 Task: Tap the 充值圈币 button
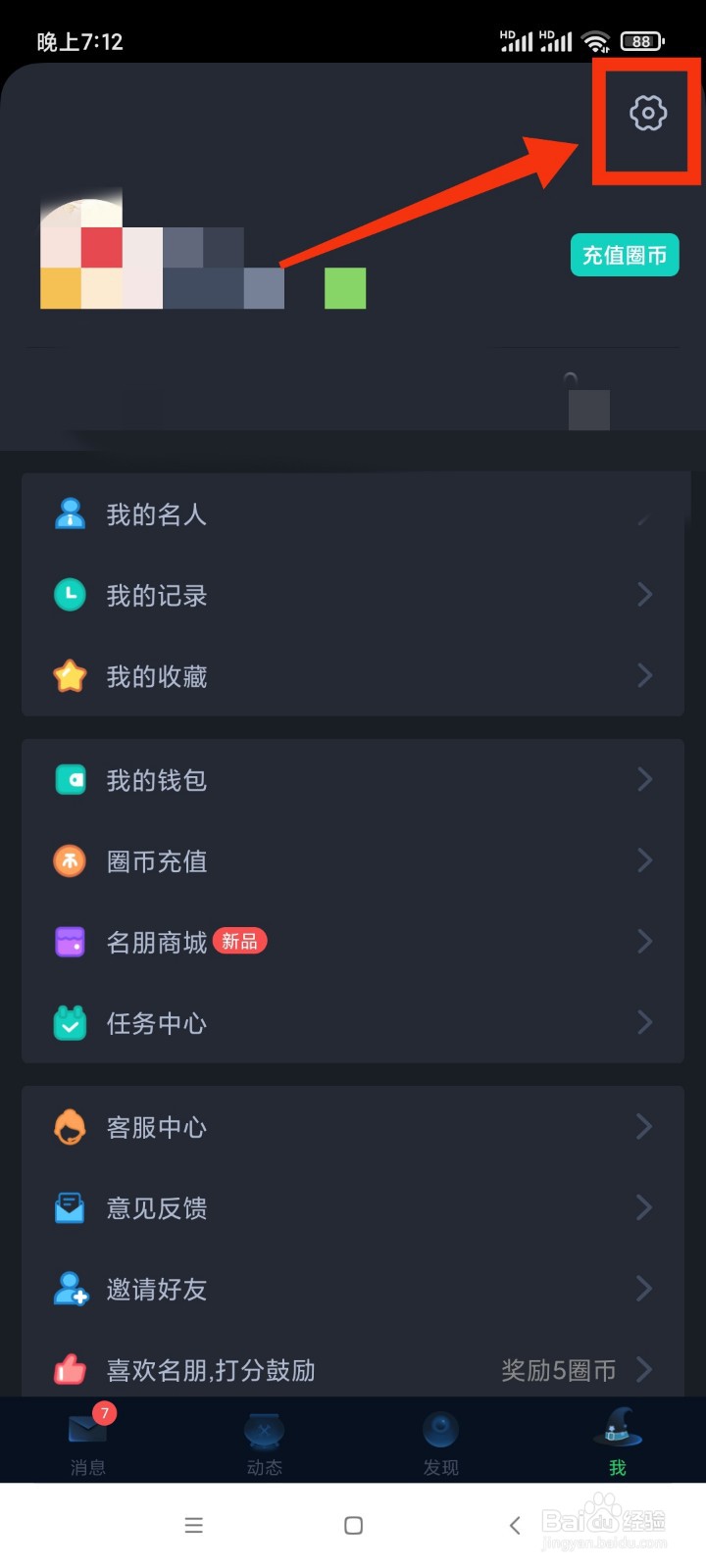[625, 255]
